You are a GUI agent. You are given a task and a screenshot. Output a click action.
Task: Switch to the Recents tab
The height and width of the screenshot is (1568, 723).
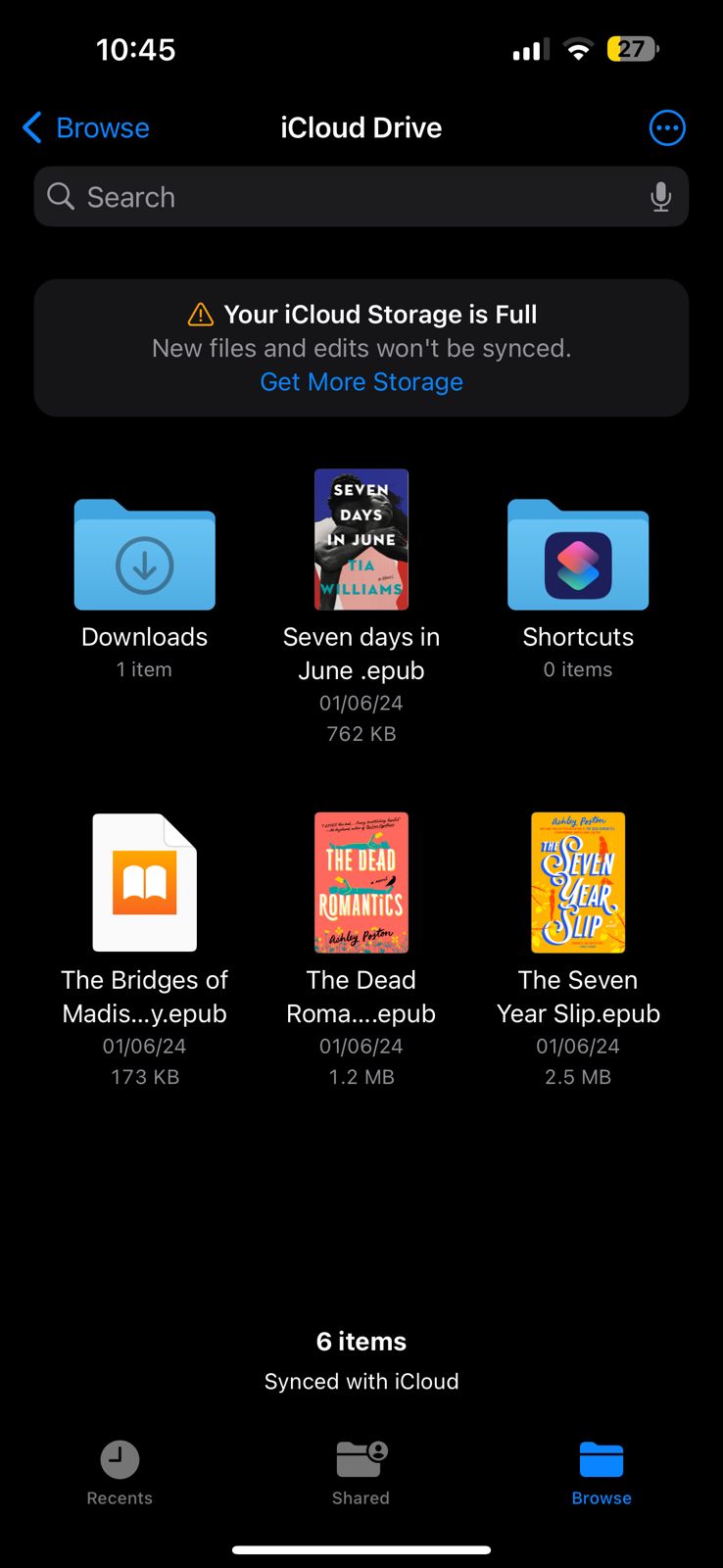(120, 1473)
